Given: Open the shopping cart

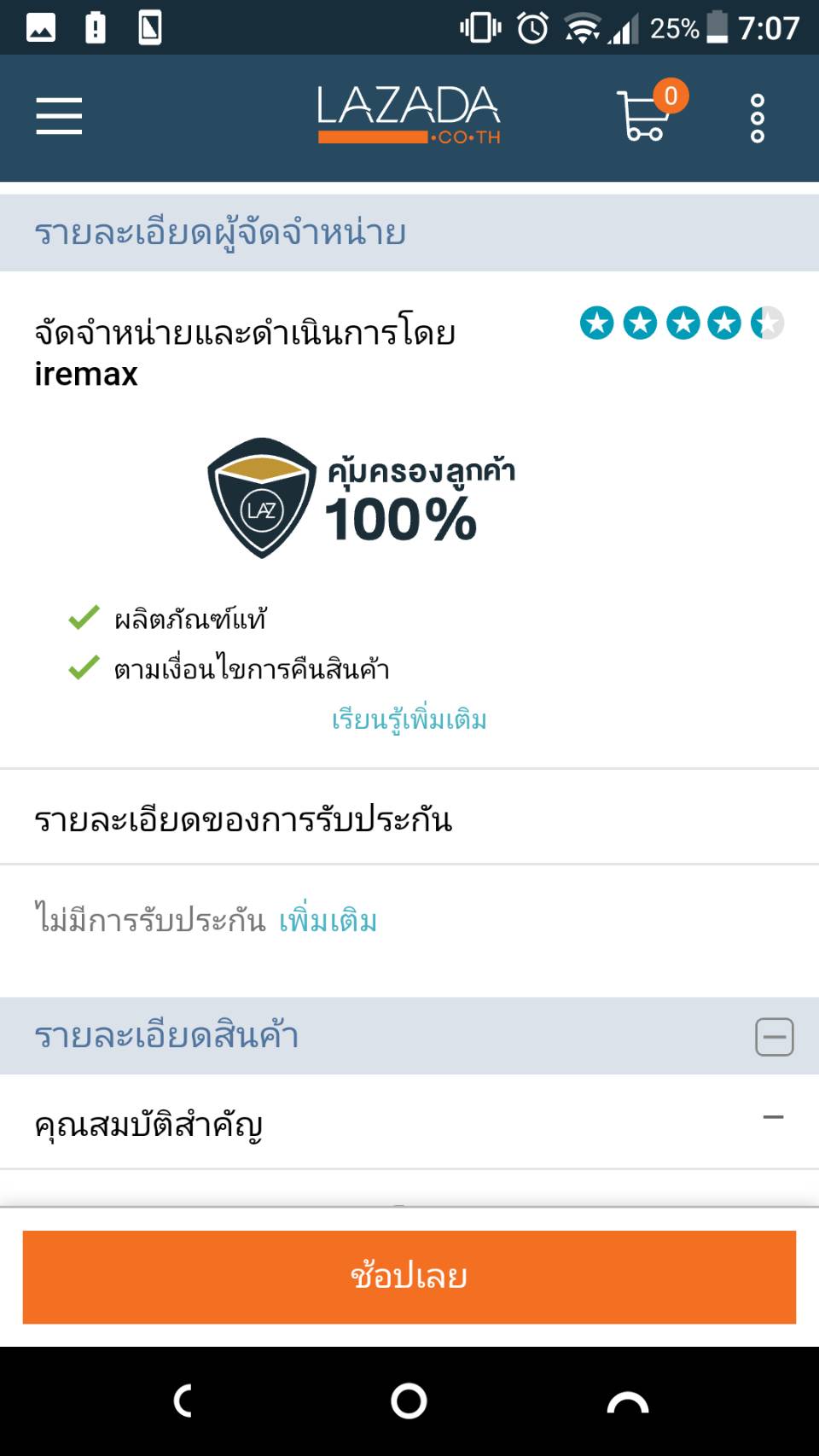Looking at the screenshot, I should click(x=646, y=114).
